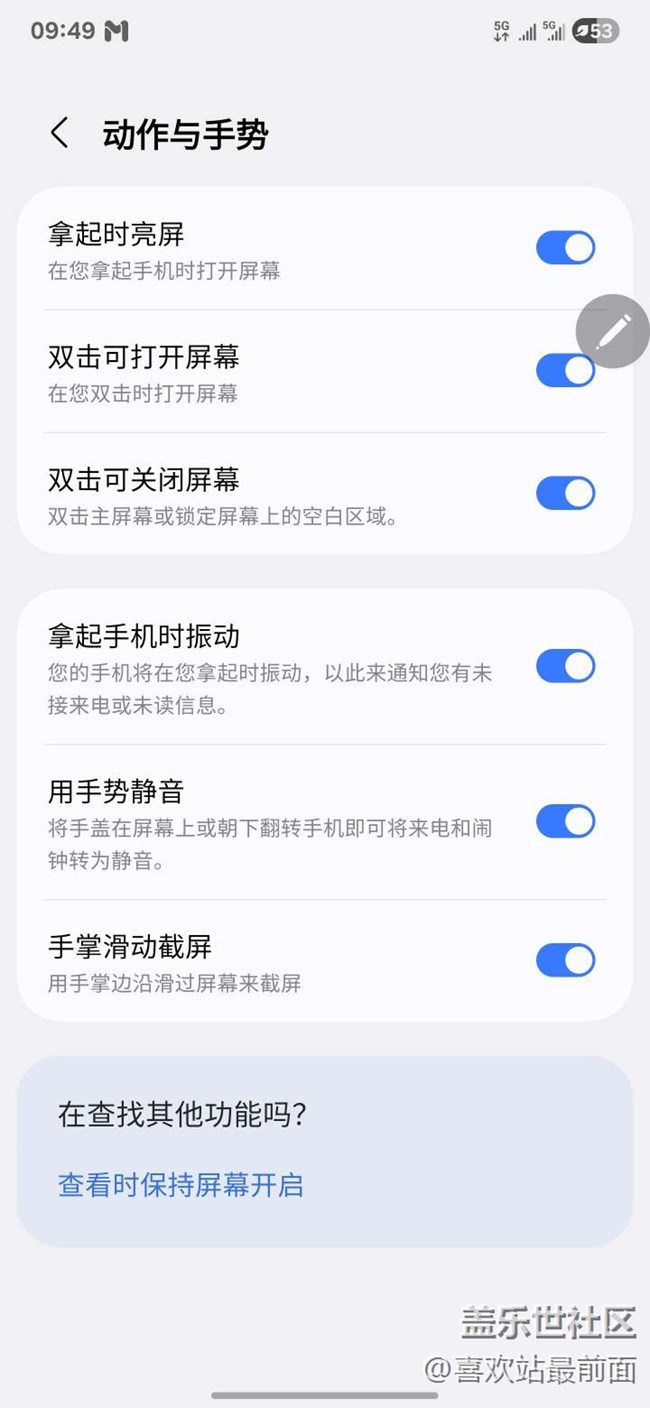Go back from 动作与手势 page
The height and width of the screenshot is (1408, 650).
pyautogui.click(x=60, y=133)
